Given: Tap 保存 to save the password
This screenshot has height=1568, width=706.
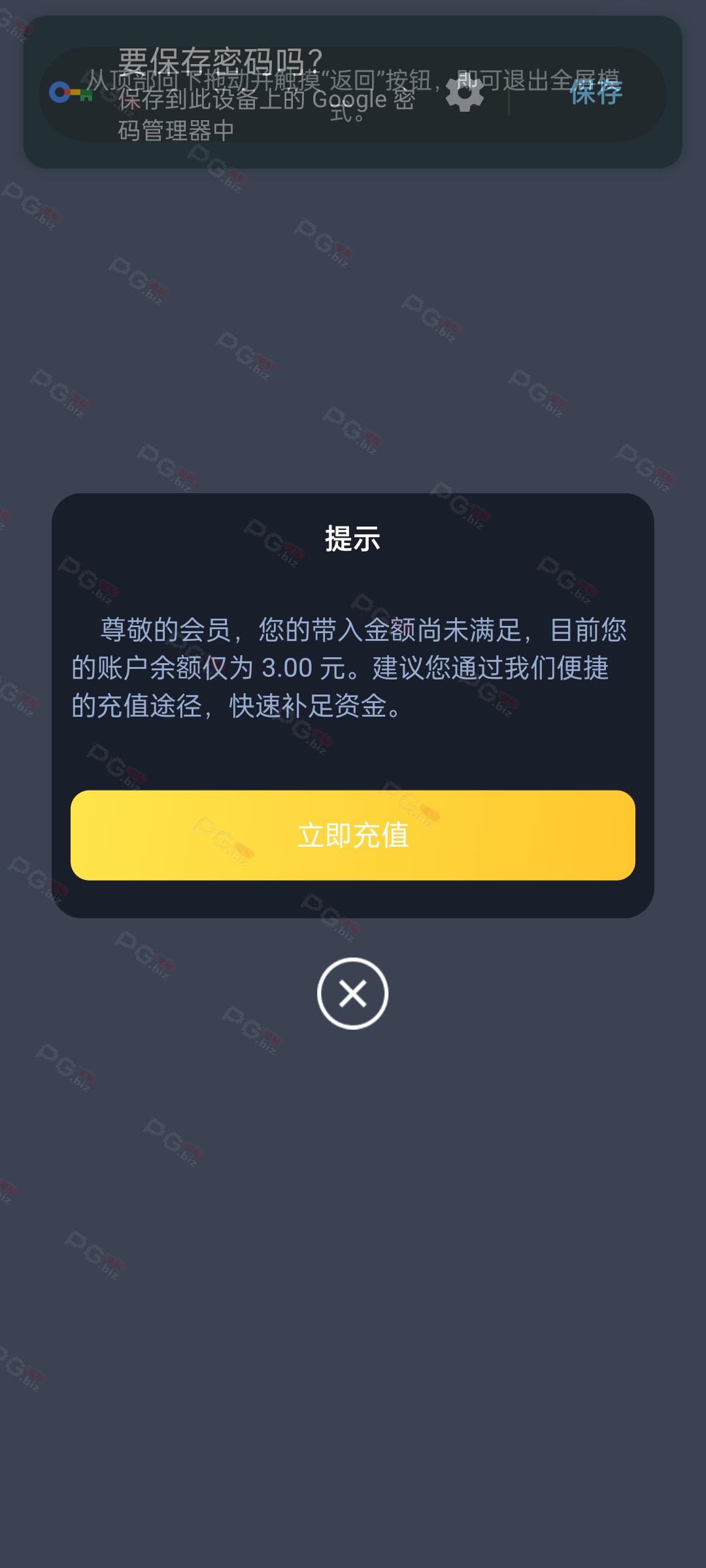Looking at the screenshot, I should (596, 92).
